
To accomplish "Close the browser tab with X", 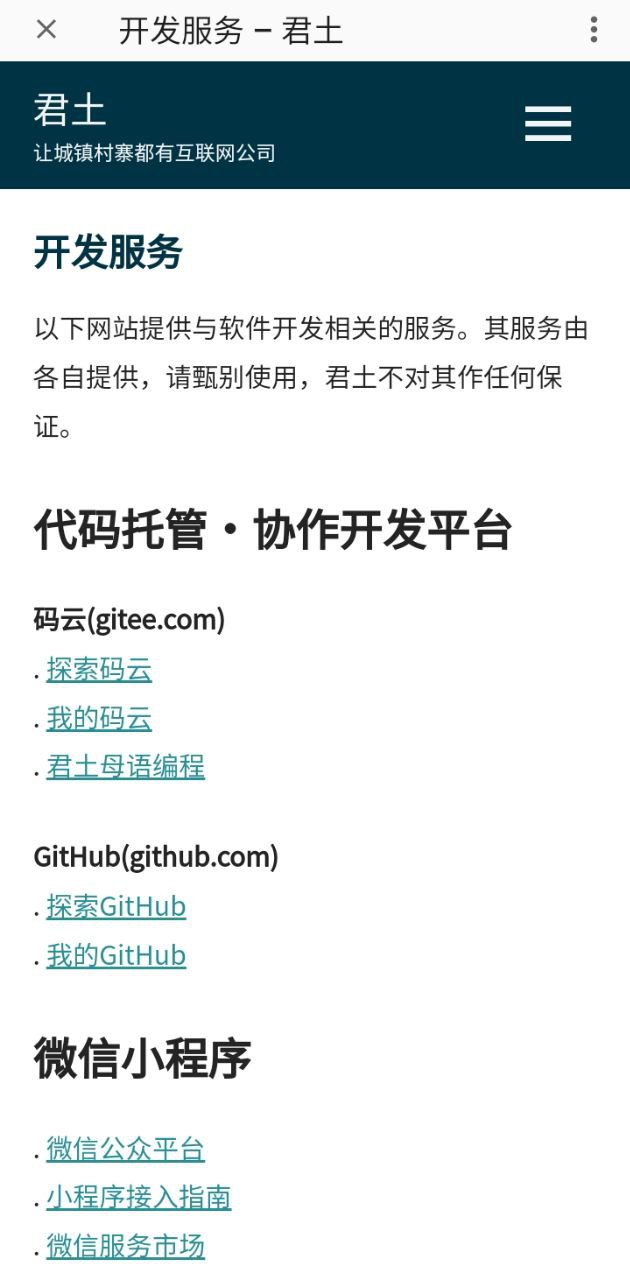I will (x=46, y=30).
